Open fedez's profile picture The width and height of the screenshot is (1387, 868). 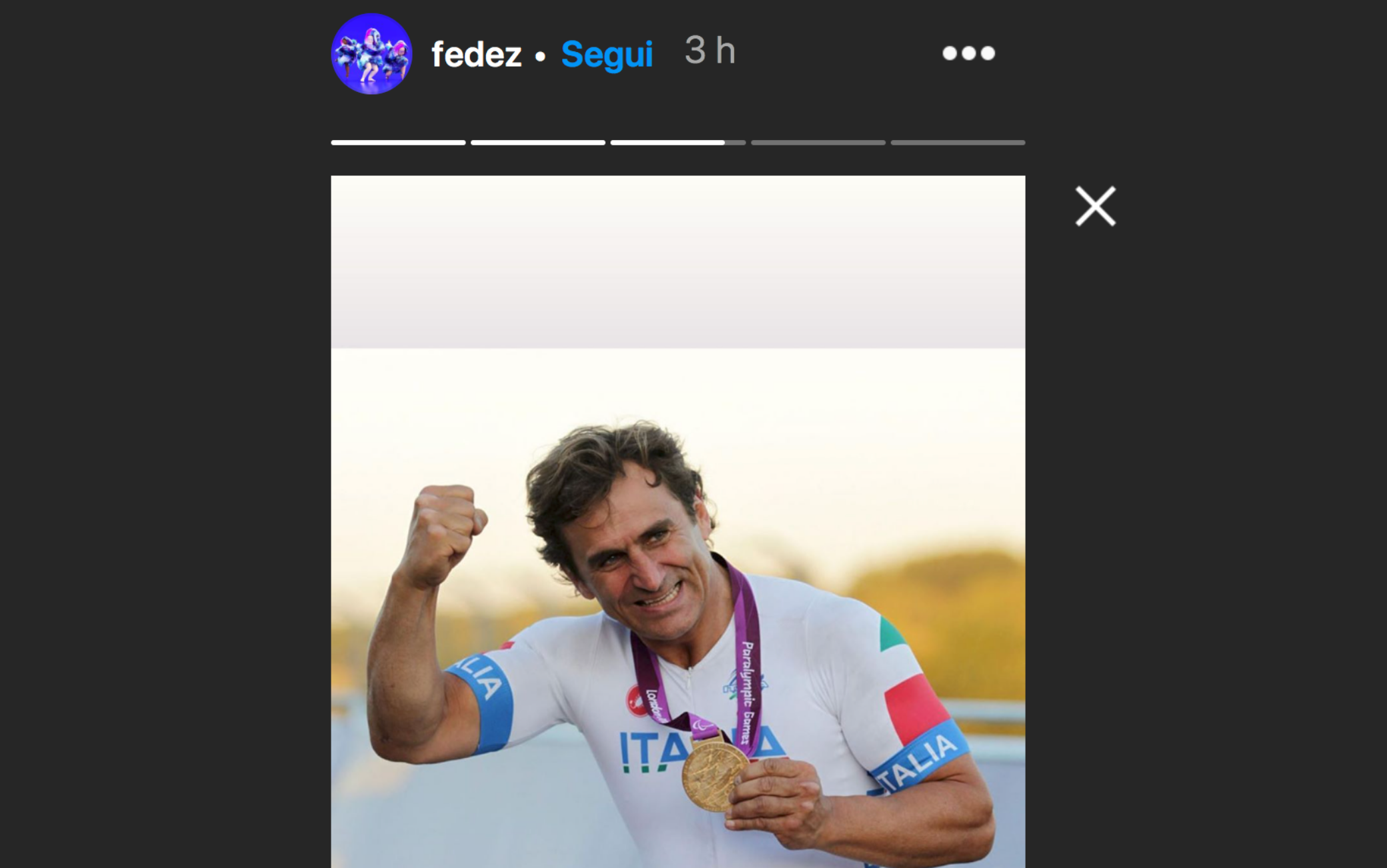pos(371,54)
